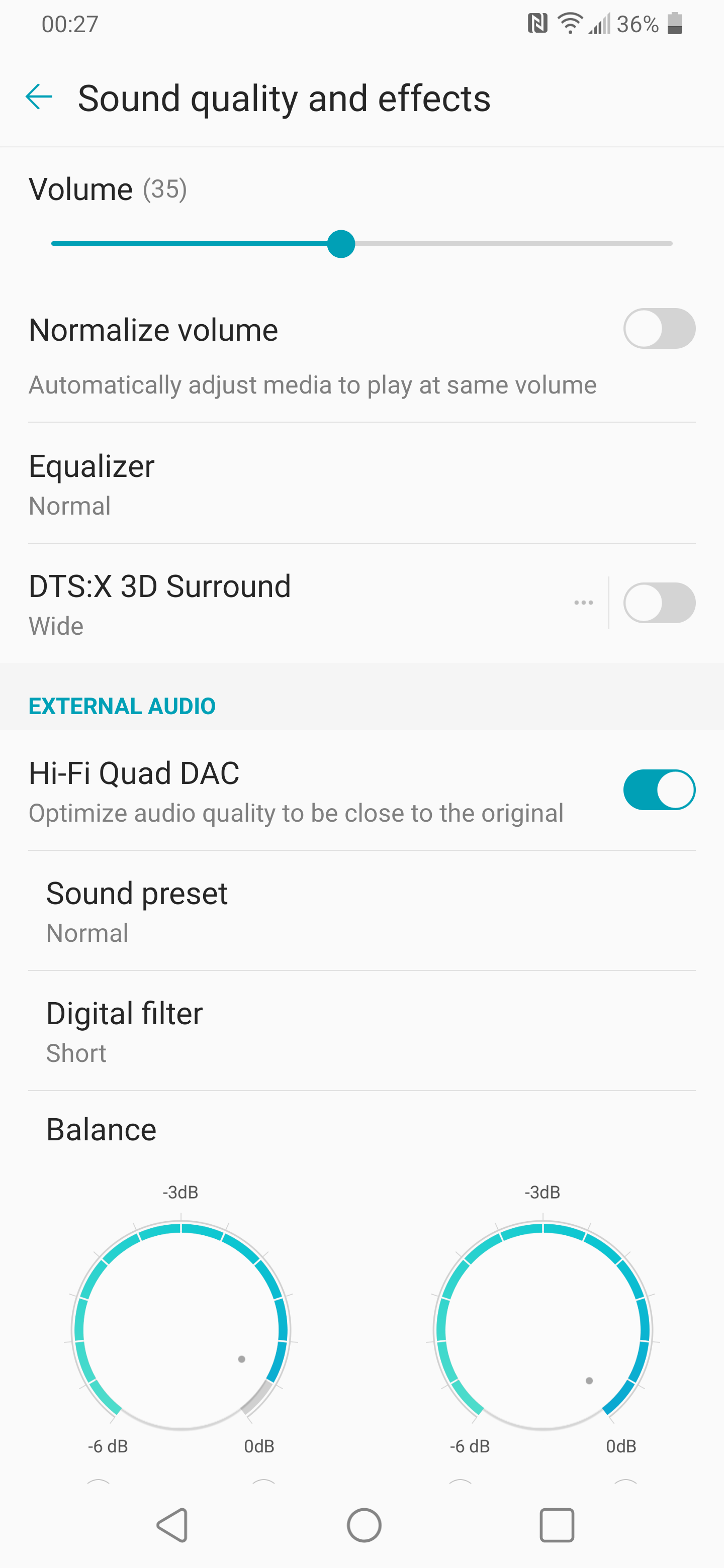Open Sound preset options
Viewport: 724px width, 1568px height.
click(x=361, y=911)
